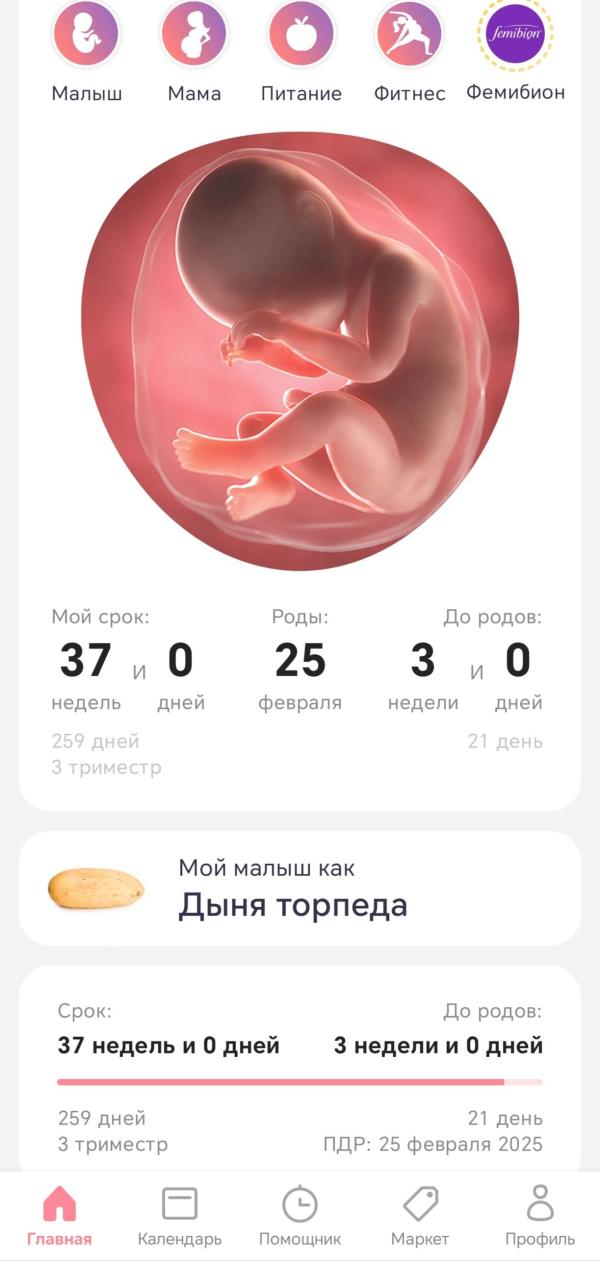The image size is (600, 1261).
Task: Open the Фемибион section
Action: [x=515, y=36]
